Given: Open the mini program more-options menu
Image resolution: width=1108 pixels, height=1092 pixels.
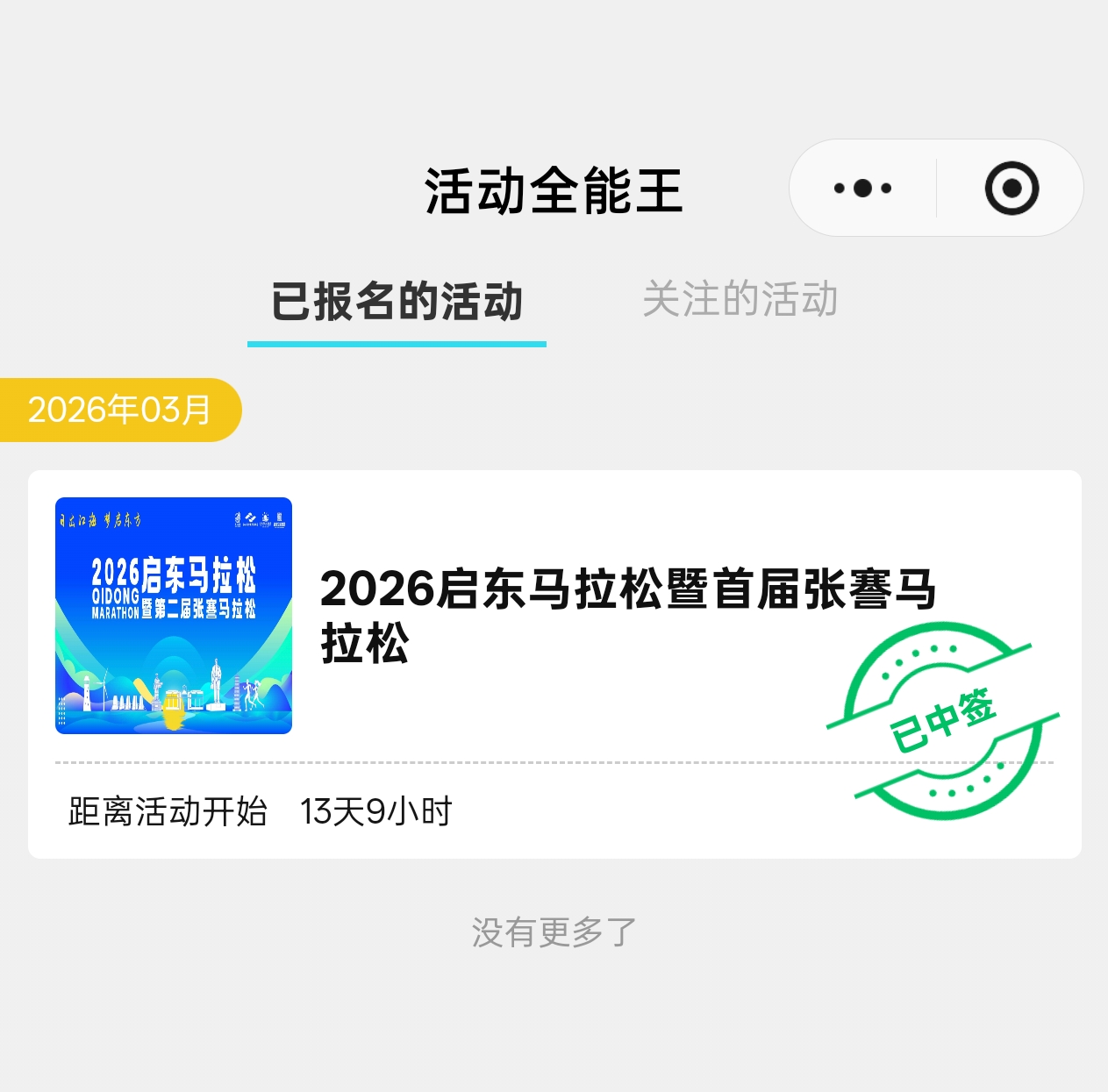Looking at the screenshot, I should [862, 188].
